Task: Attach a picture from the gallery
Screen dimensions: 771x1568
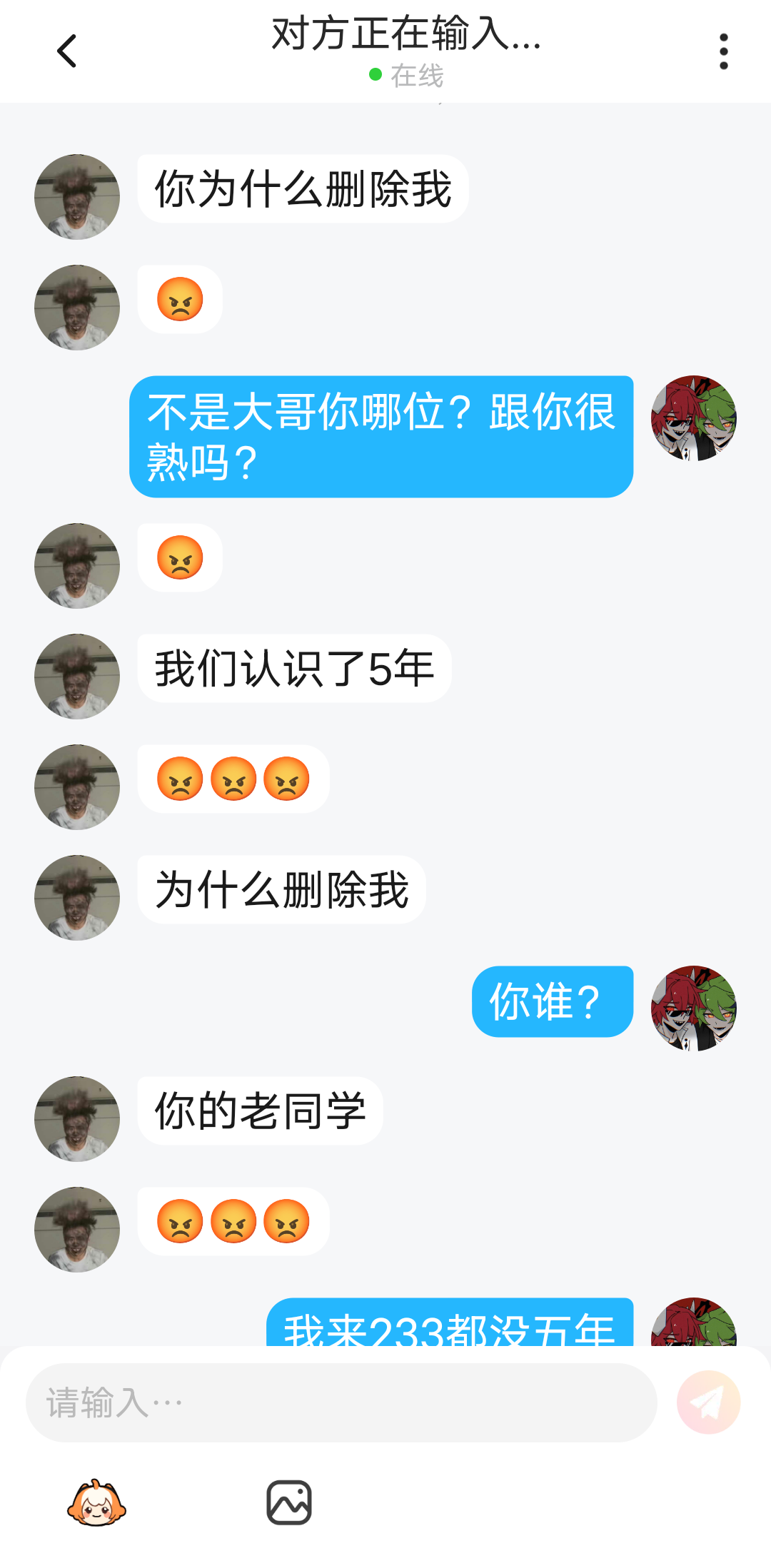Action: pyautogui.click(x=289, y=1502)
